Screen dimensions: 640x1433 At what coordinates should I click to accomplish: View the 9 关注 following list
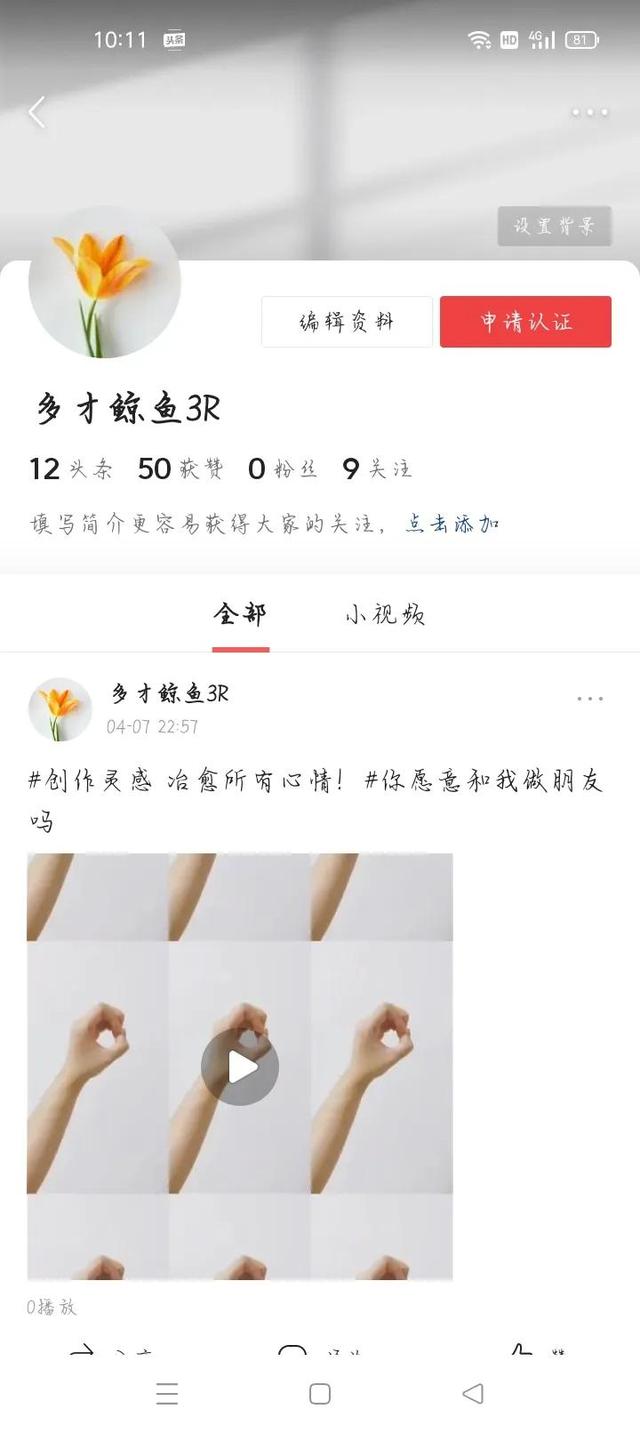coord(377,468)
